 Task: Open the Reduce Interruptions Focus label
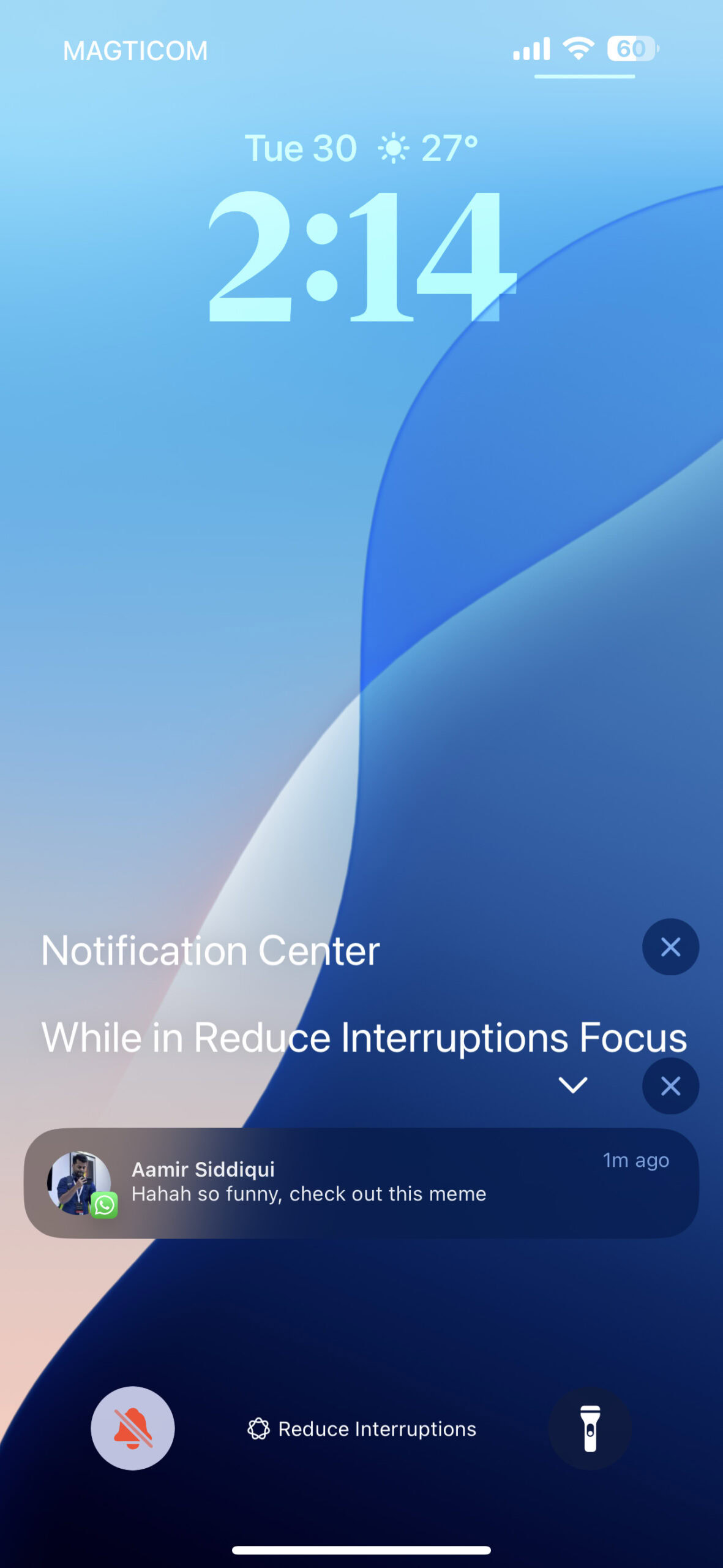[x=361, y=1429]
